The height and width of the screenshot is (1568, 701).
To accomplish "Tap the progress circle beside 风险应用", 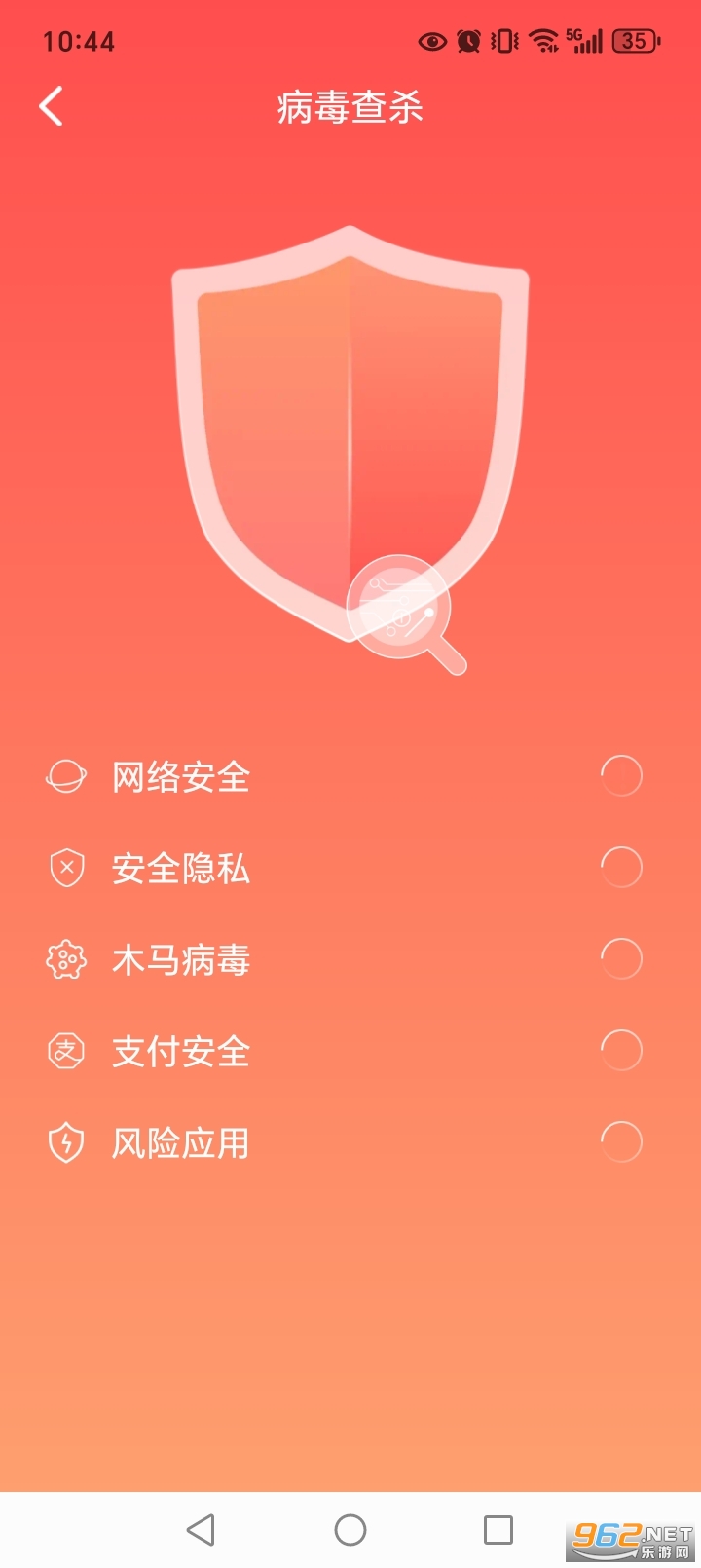I will [x=621, y=1142].
